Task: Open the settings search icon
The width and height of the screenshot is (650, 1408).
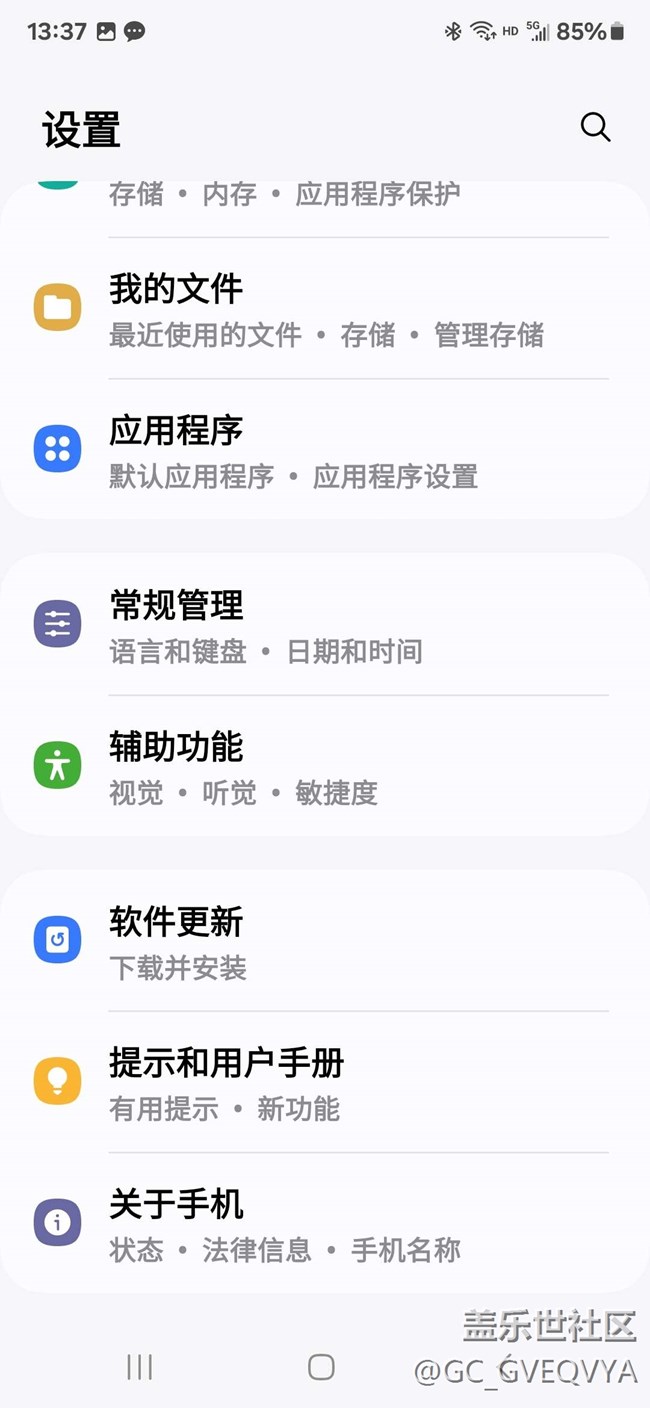Action: point(595,127)
